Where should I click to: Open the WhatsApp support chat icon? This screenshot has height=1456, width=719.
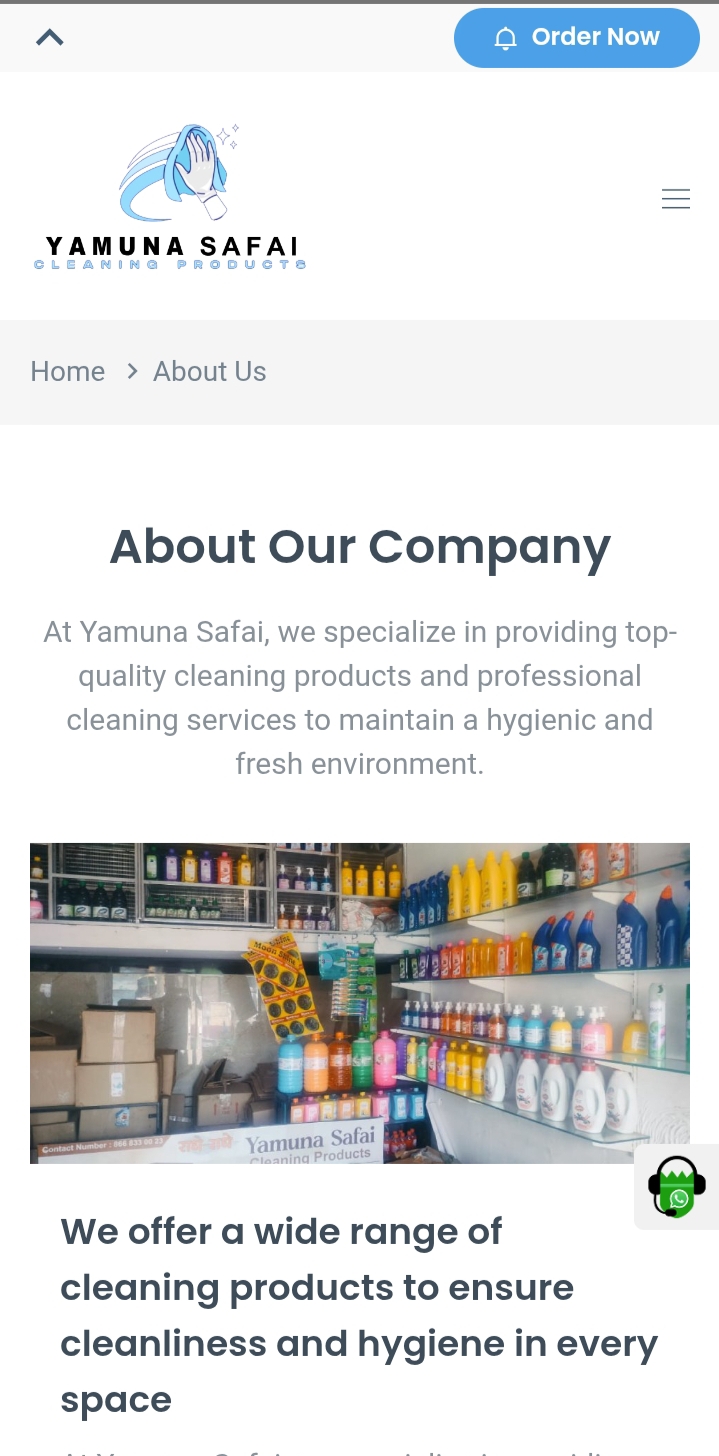(677, 1187)
